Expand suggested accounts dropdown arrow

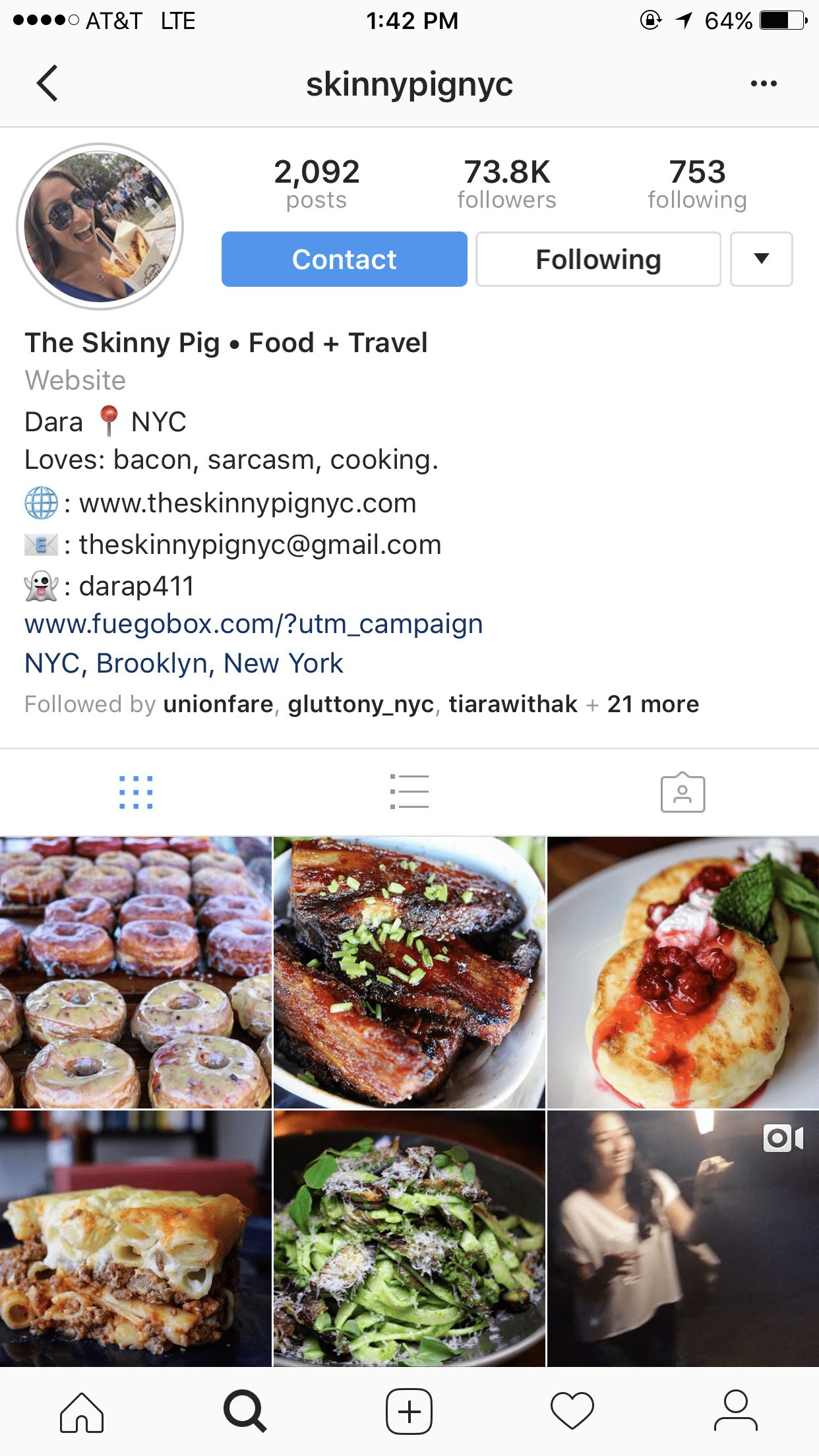[x=761, y=259]
